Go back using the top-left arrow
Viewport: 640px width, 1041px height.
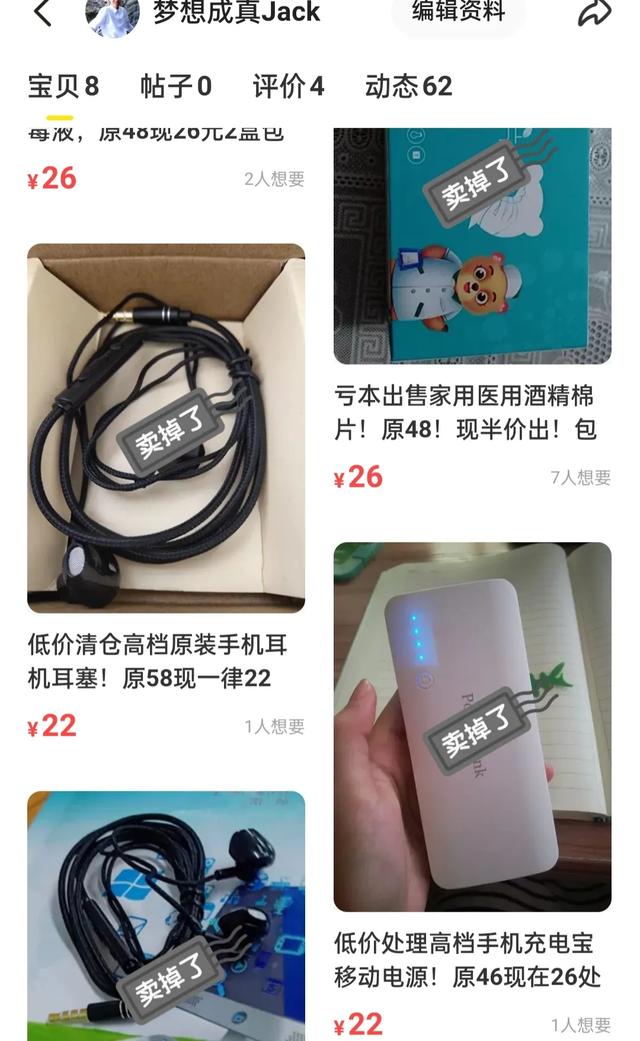coord(44,13)
